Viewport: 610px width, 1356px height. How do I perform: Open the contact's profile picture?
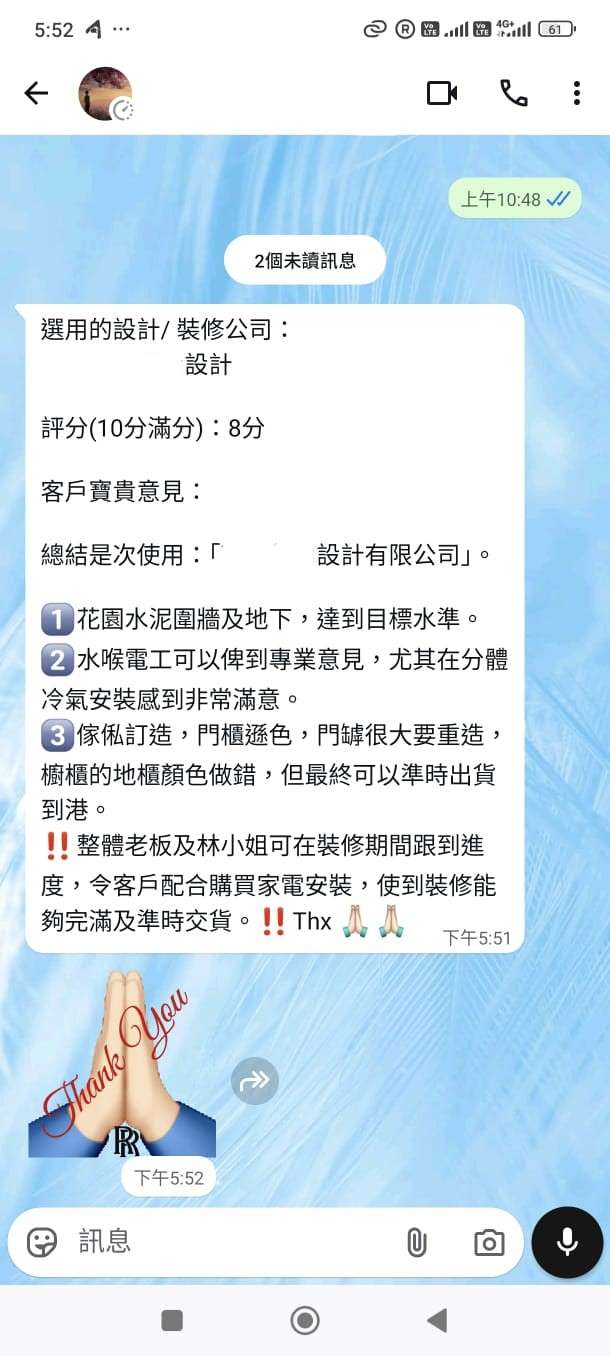point(105,93)
